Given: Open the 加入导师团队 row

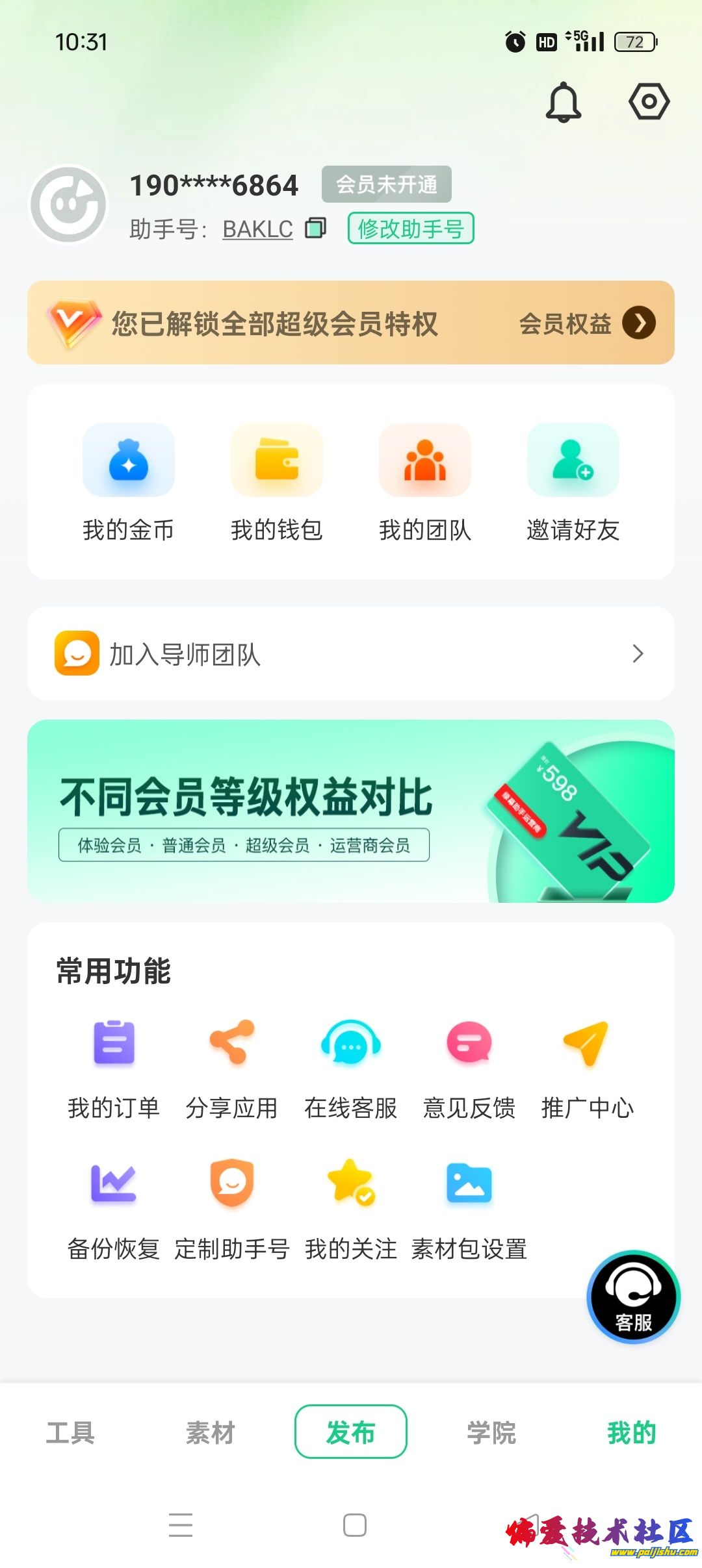Looking at the screenshot, I should pyautogui.click(x=351, y=653).
